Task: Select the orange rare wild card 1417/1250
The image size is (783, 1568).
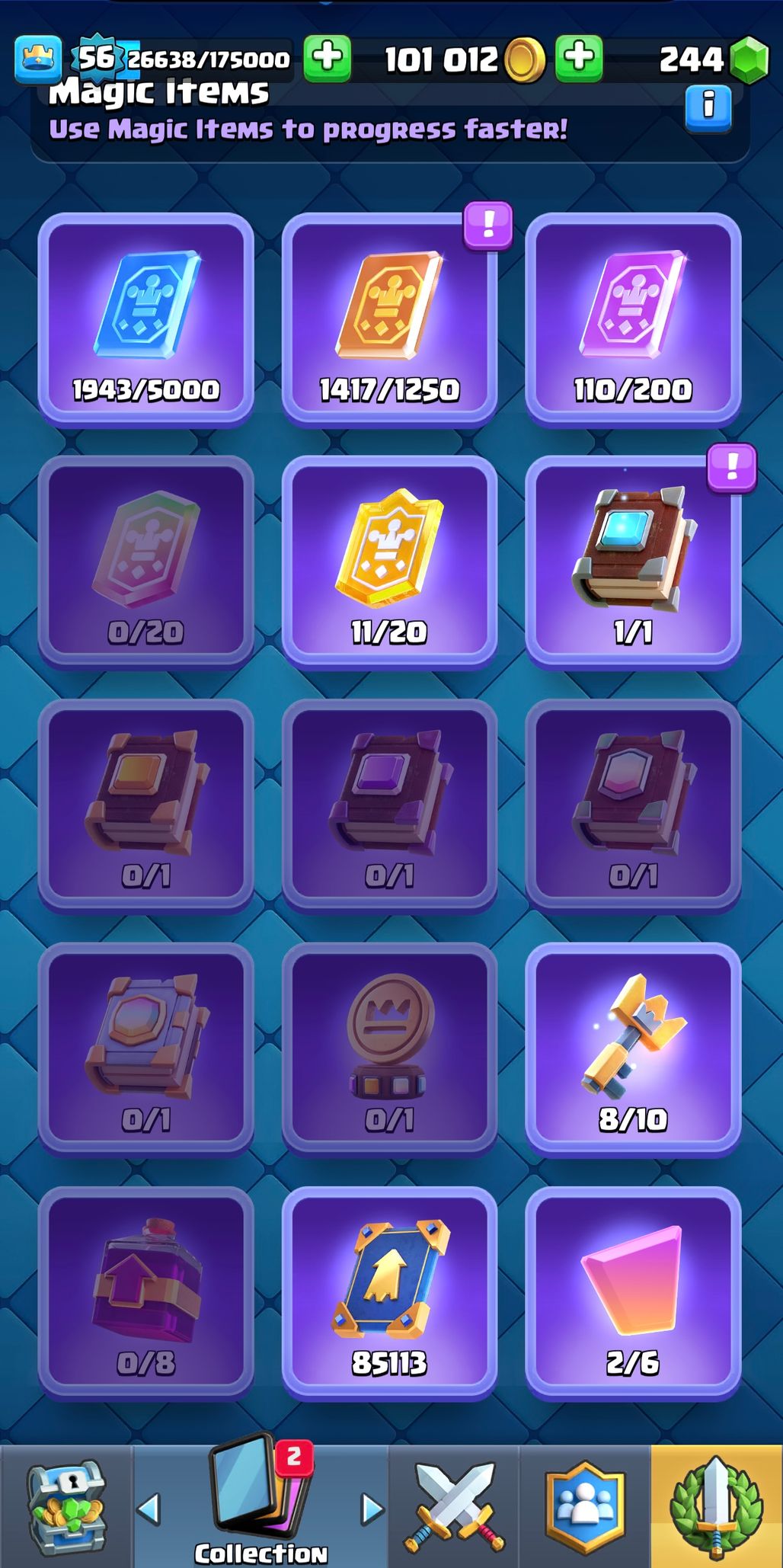Action: coord(389,319)
